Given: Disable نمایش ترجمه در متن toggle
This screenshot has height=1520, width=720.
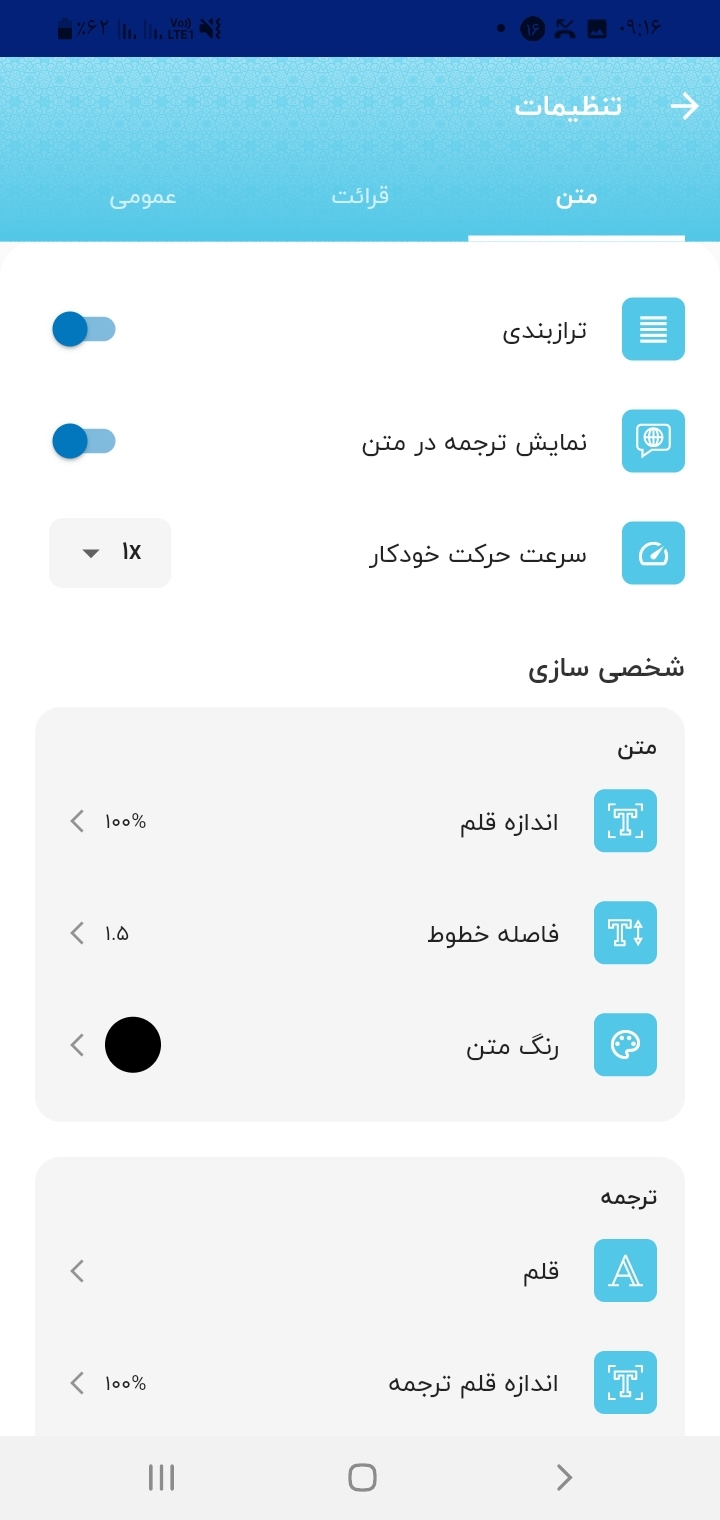Looking at the screenshot, I should 85,441.
